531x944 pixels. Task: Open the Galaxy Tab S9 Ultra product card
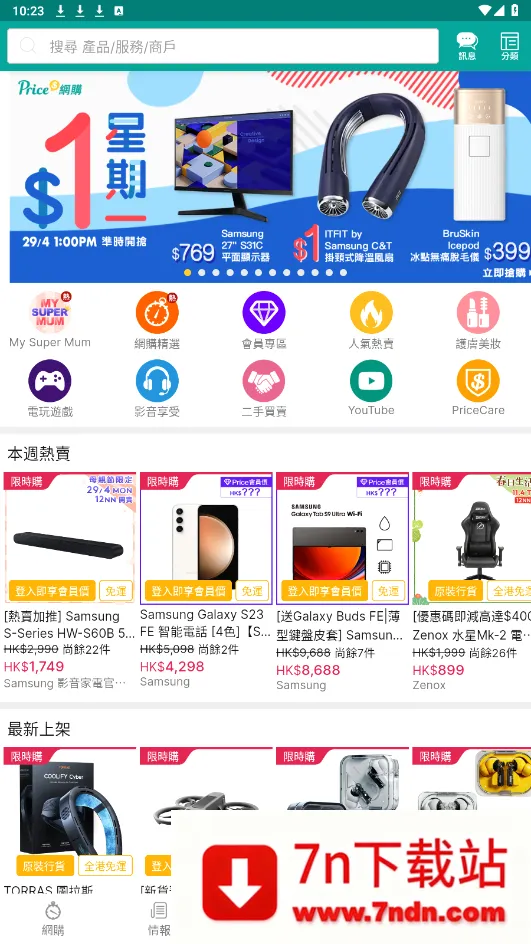[x=342, y=581]
